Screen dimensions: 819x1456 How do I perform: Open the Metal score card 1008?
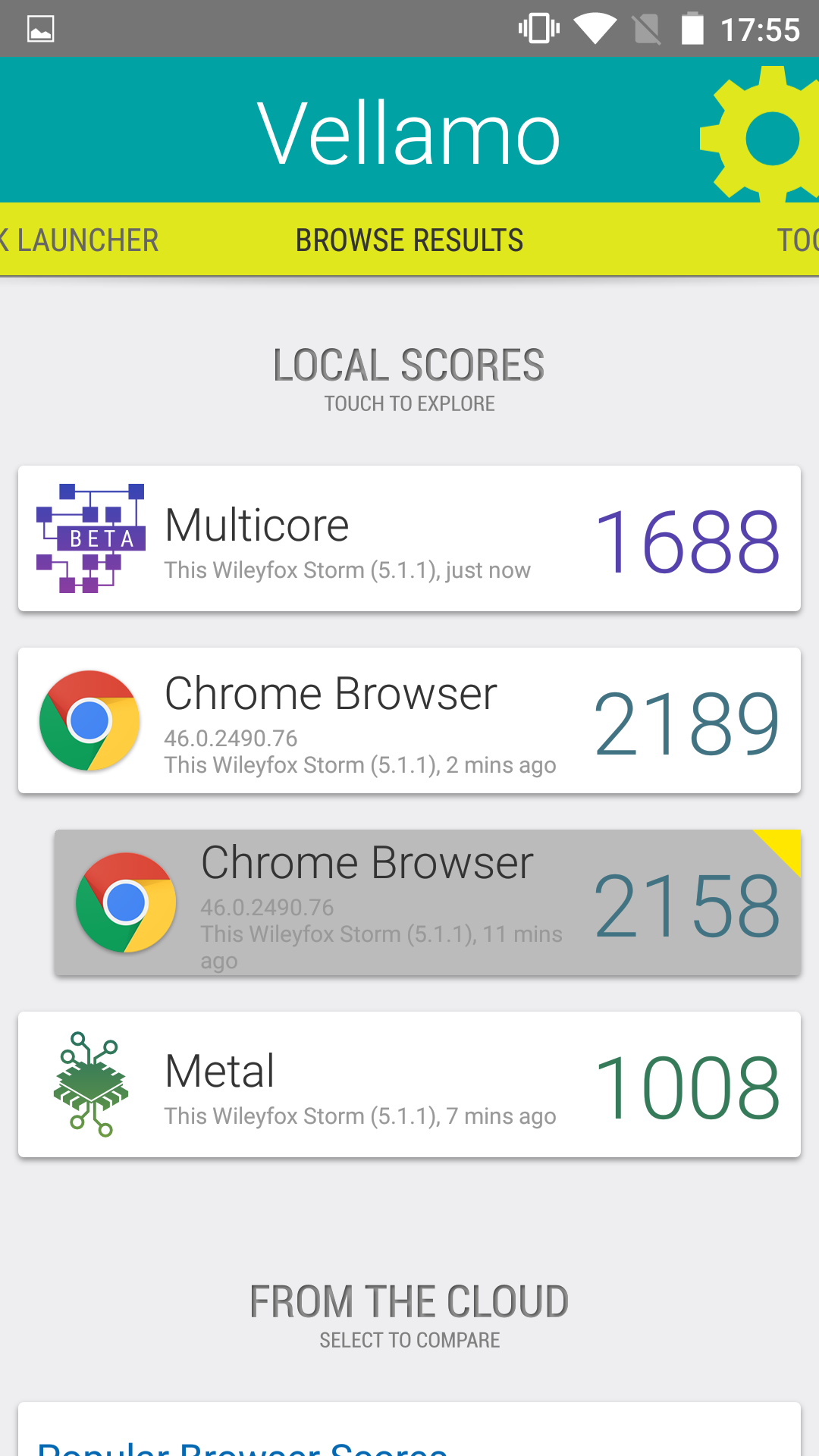409,1084
